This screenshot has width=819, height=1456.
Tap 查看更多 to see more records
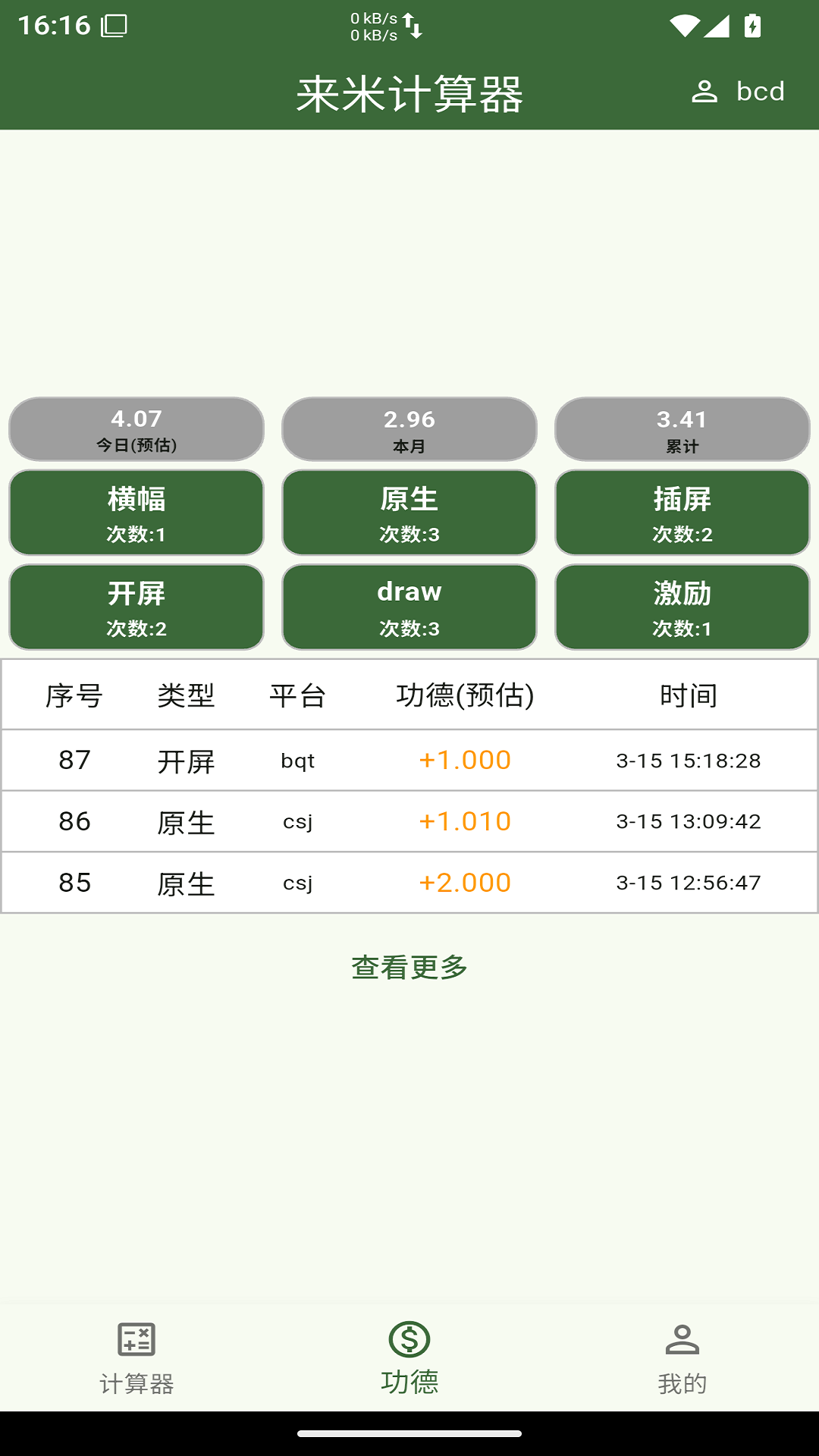409,967
